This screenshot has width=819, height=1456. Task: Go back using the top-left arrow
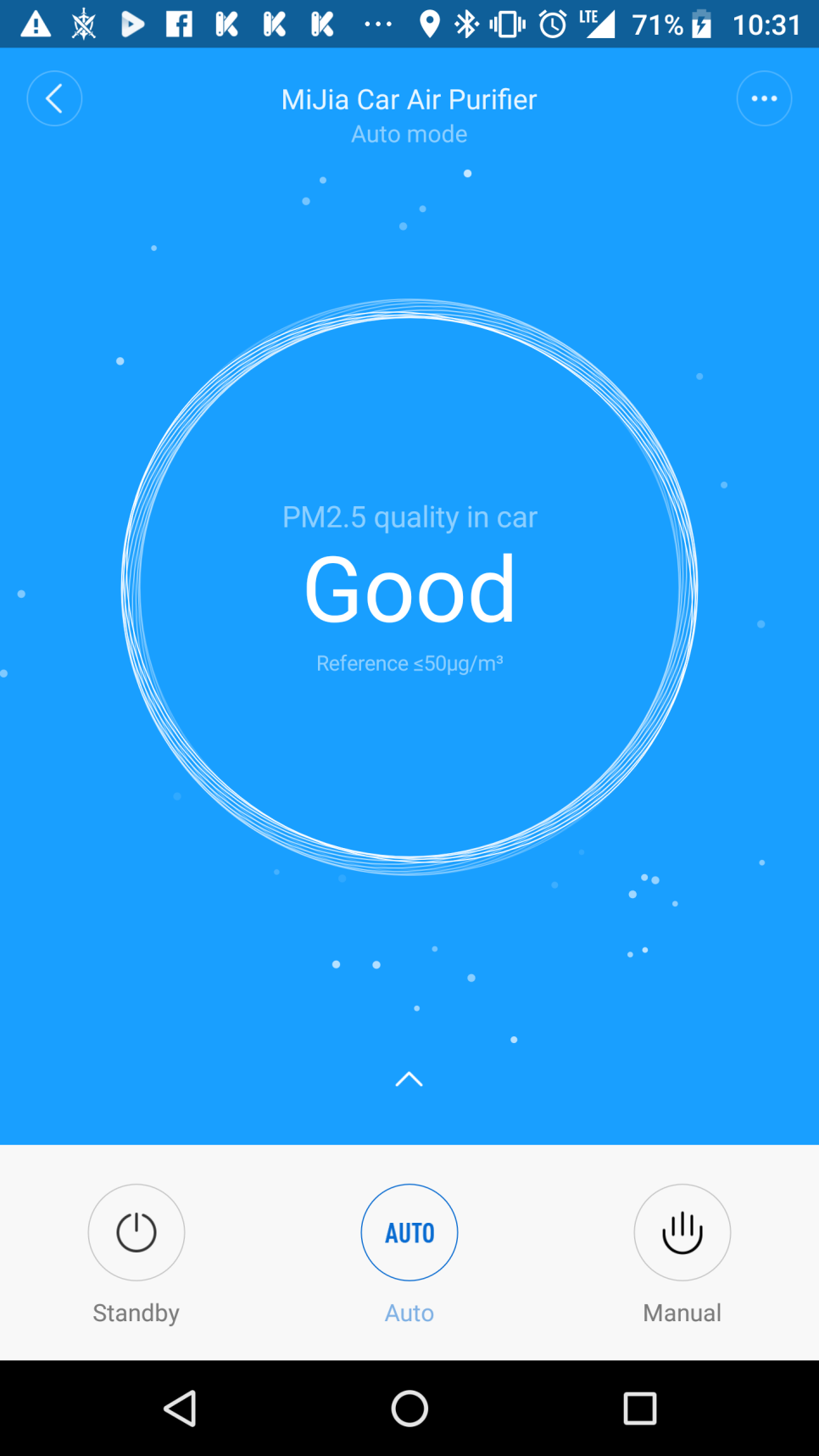(x=54, y=98)
